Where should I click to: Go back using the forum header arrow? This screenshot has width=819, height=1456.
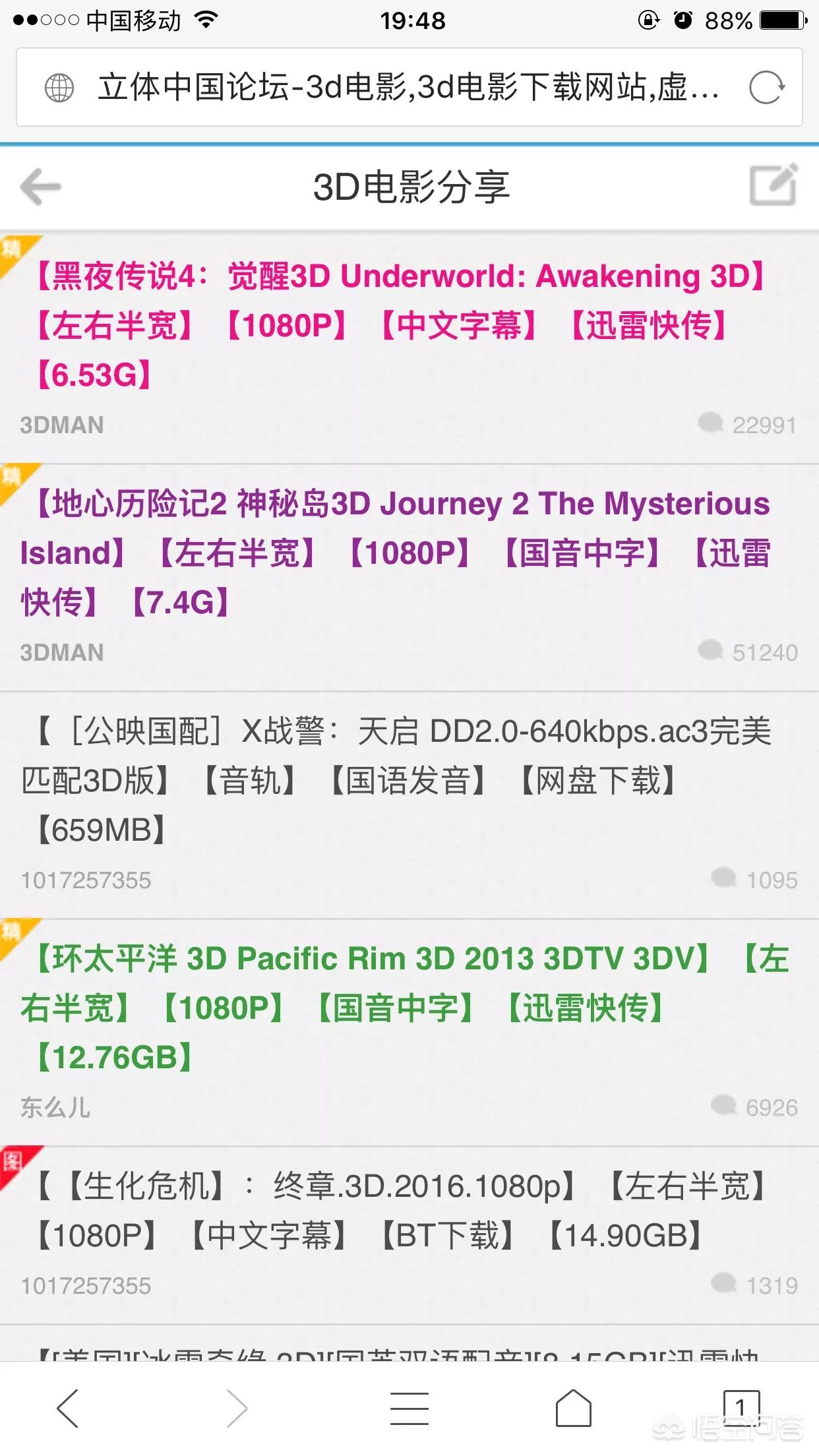41,187
